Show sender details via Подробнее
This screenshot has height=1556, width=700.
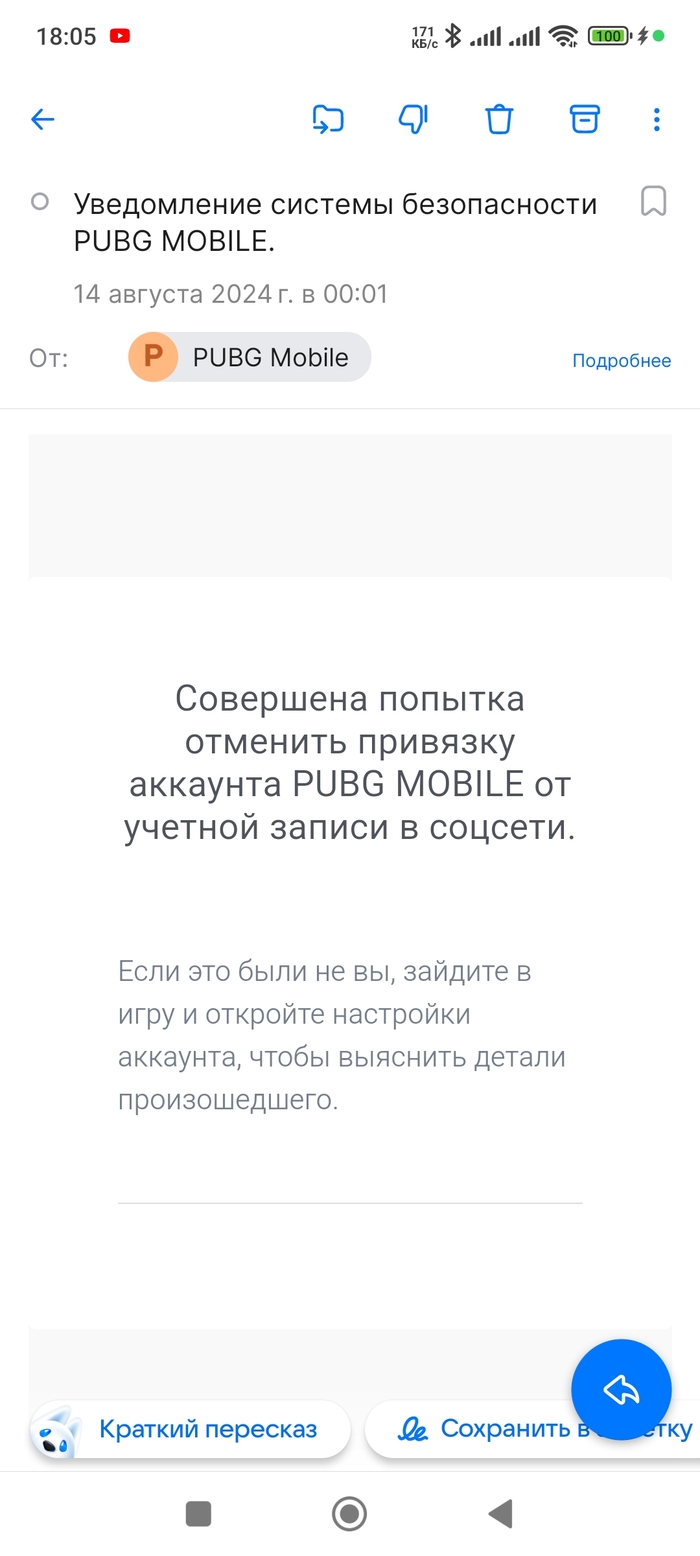click(621, 361)
